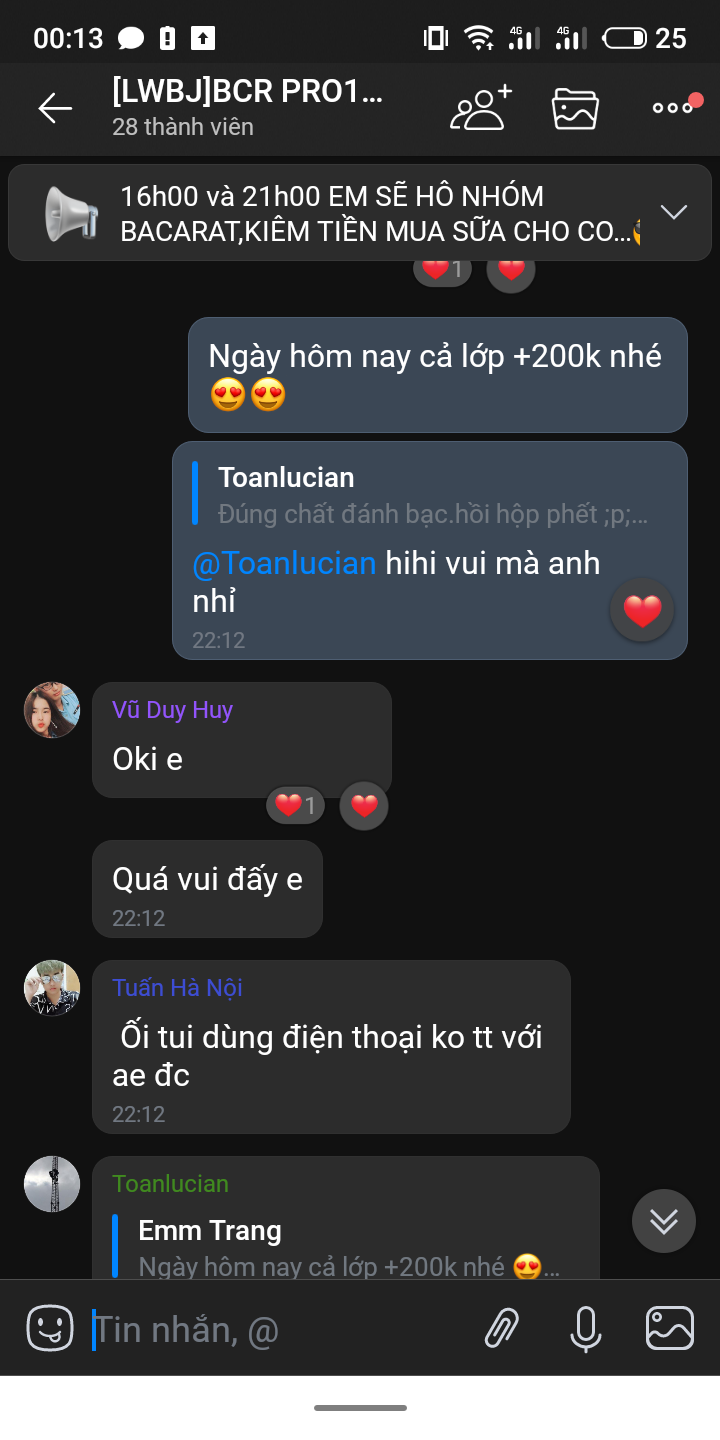Viewport: 720px width, 1440px height.
Task: View Vũ Duy Huy's profile picture
Action: [52, 710]
